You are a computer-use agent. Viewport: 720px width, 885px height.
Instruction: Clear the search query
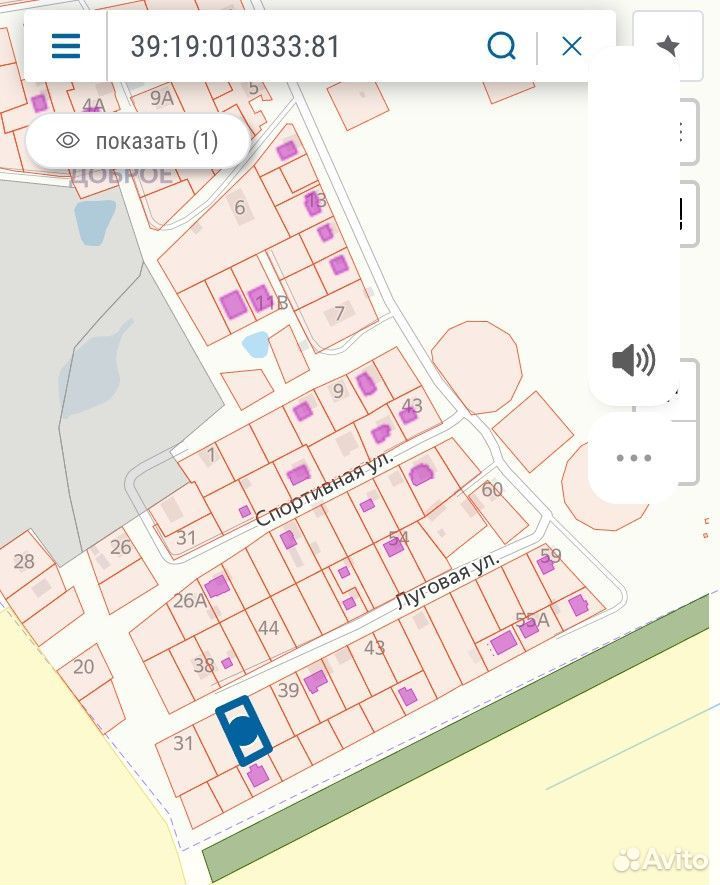pos(572,46)
